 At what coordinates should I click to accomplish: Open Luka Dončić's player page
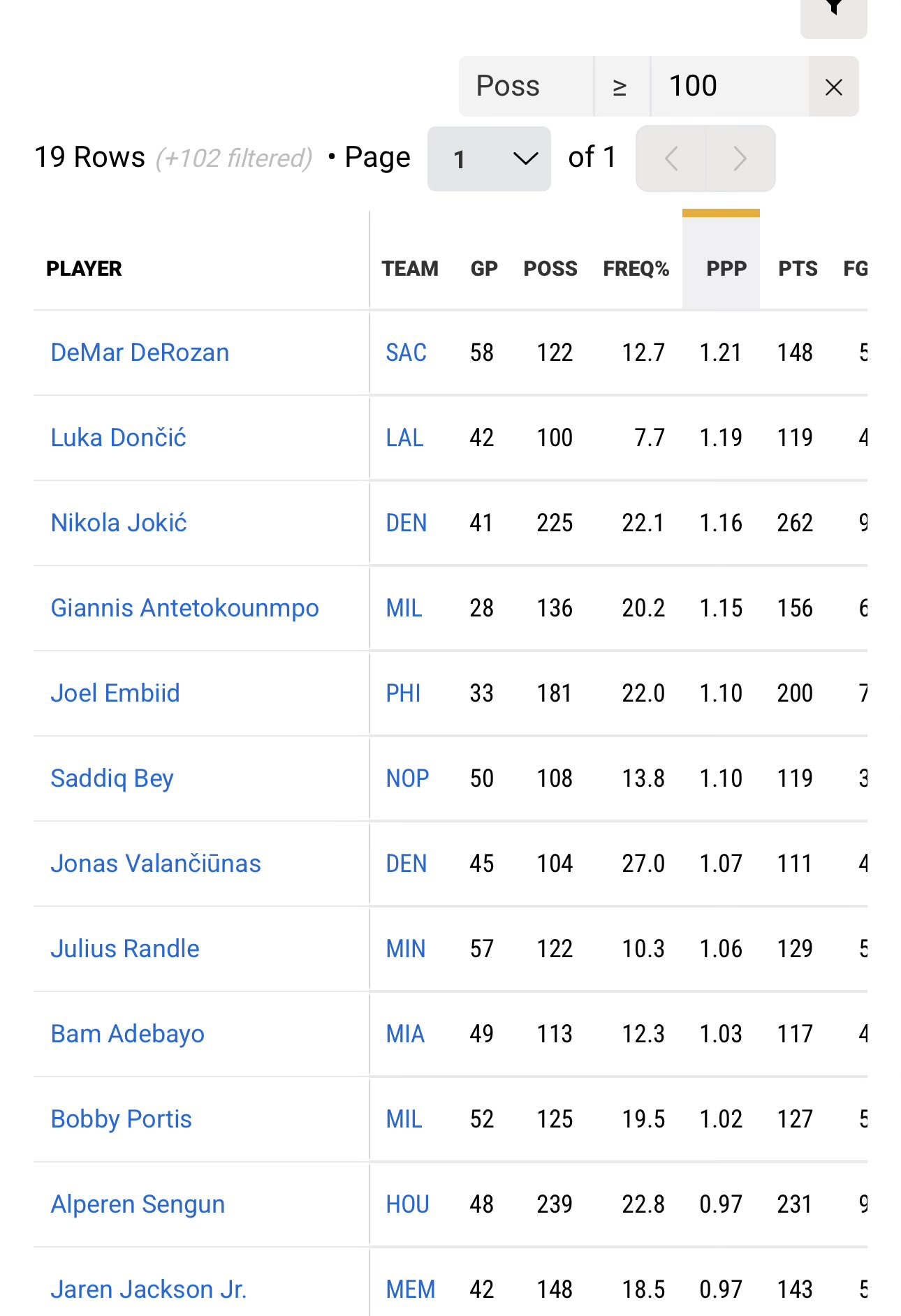(118, 438)
